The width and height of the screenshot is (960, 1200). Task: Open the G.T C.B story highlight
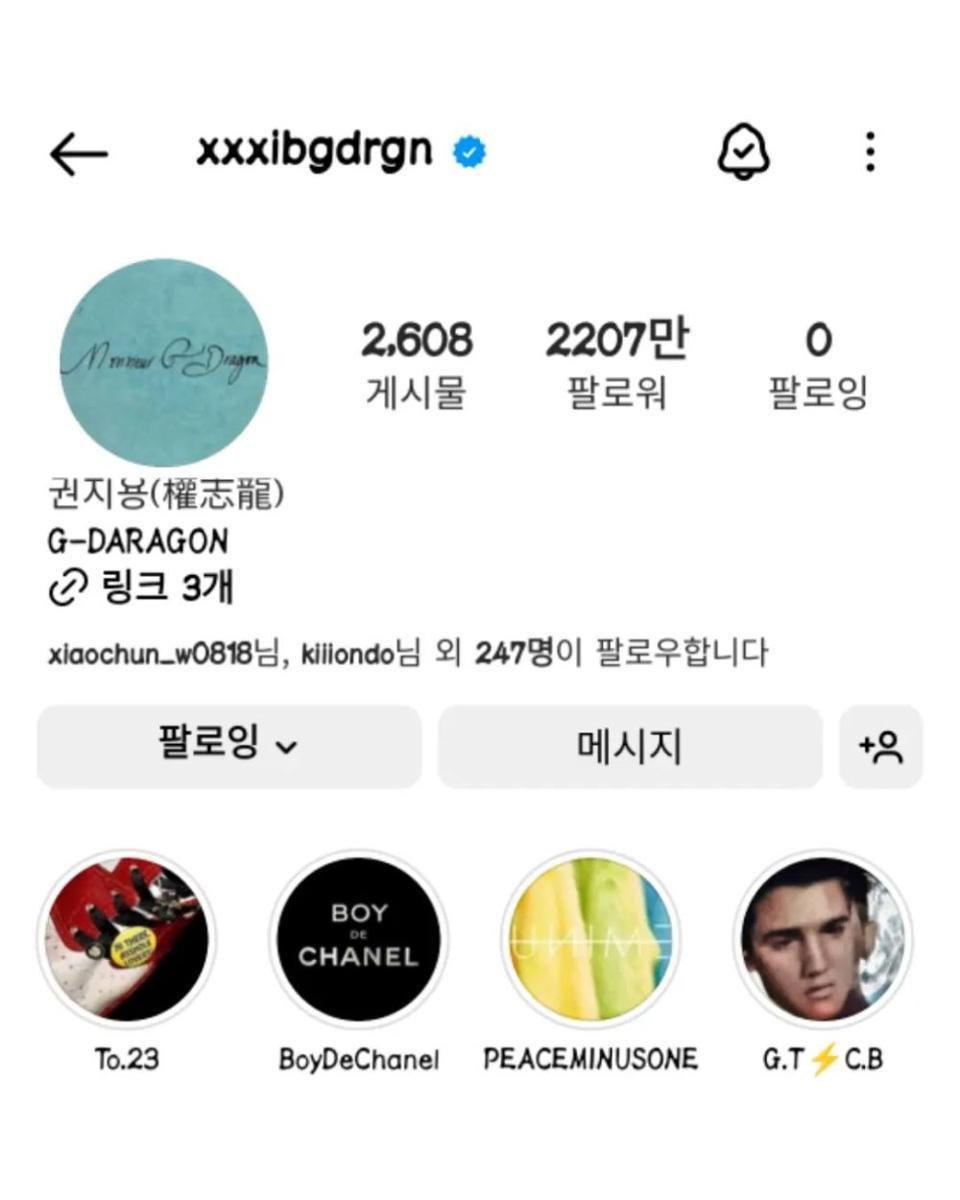(x=822, y=939)
